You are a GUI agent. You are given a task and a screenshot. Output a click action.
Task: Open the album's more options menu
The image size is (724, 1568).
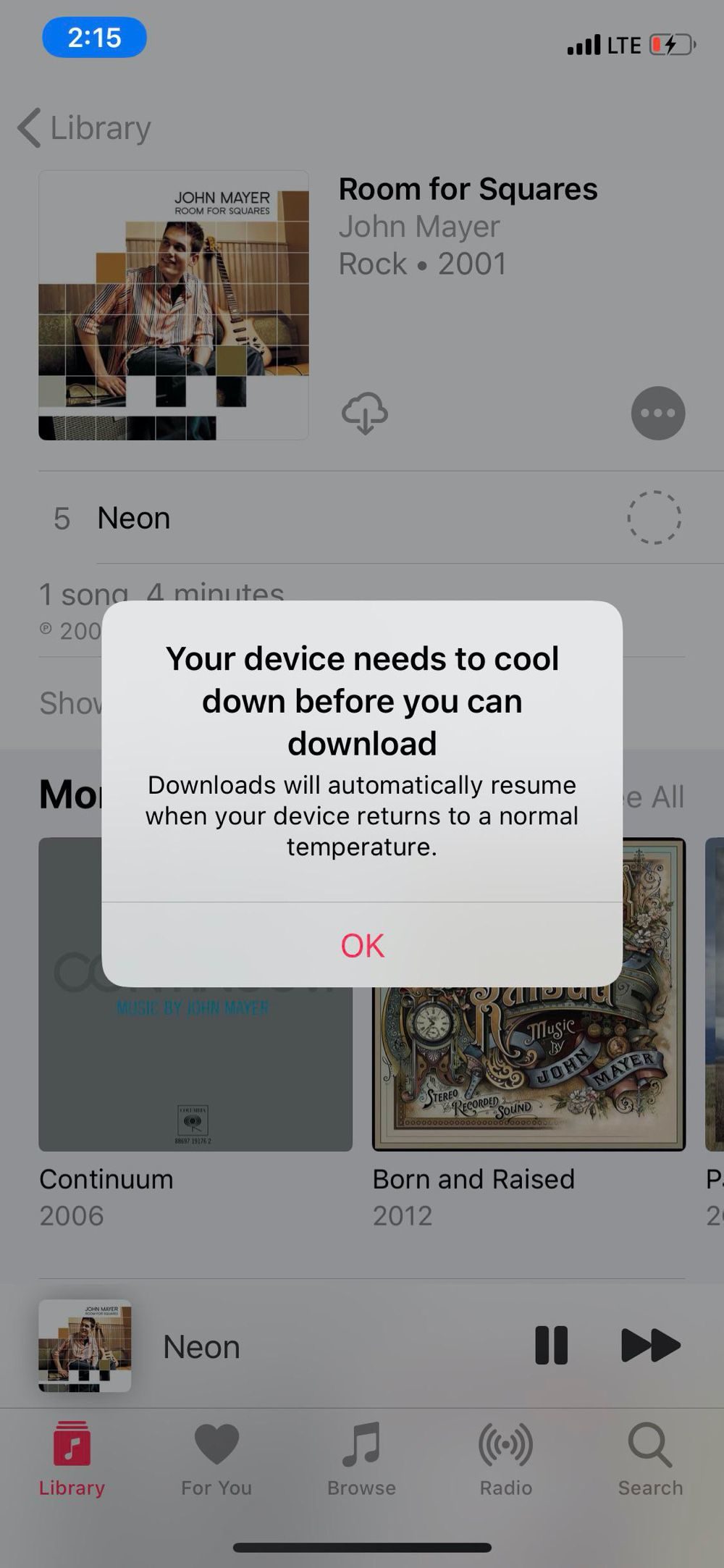[x=658, y=414]
